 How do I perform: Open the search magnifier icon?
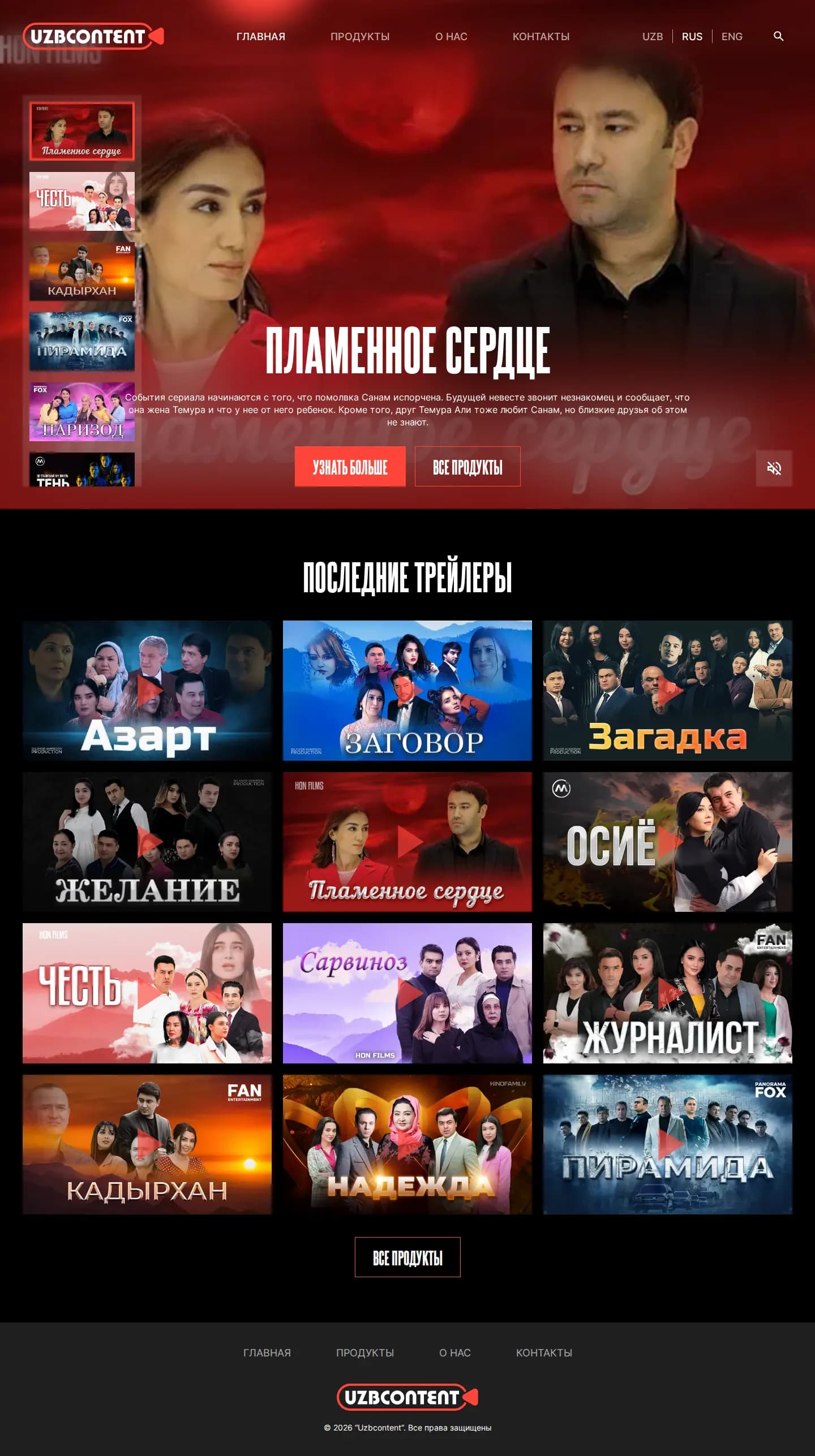778,36
